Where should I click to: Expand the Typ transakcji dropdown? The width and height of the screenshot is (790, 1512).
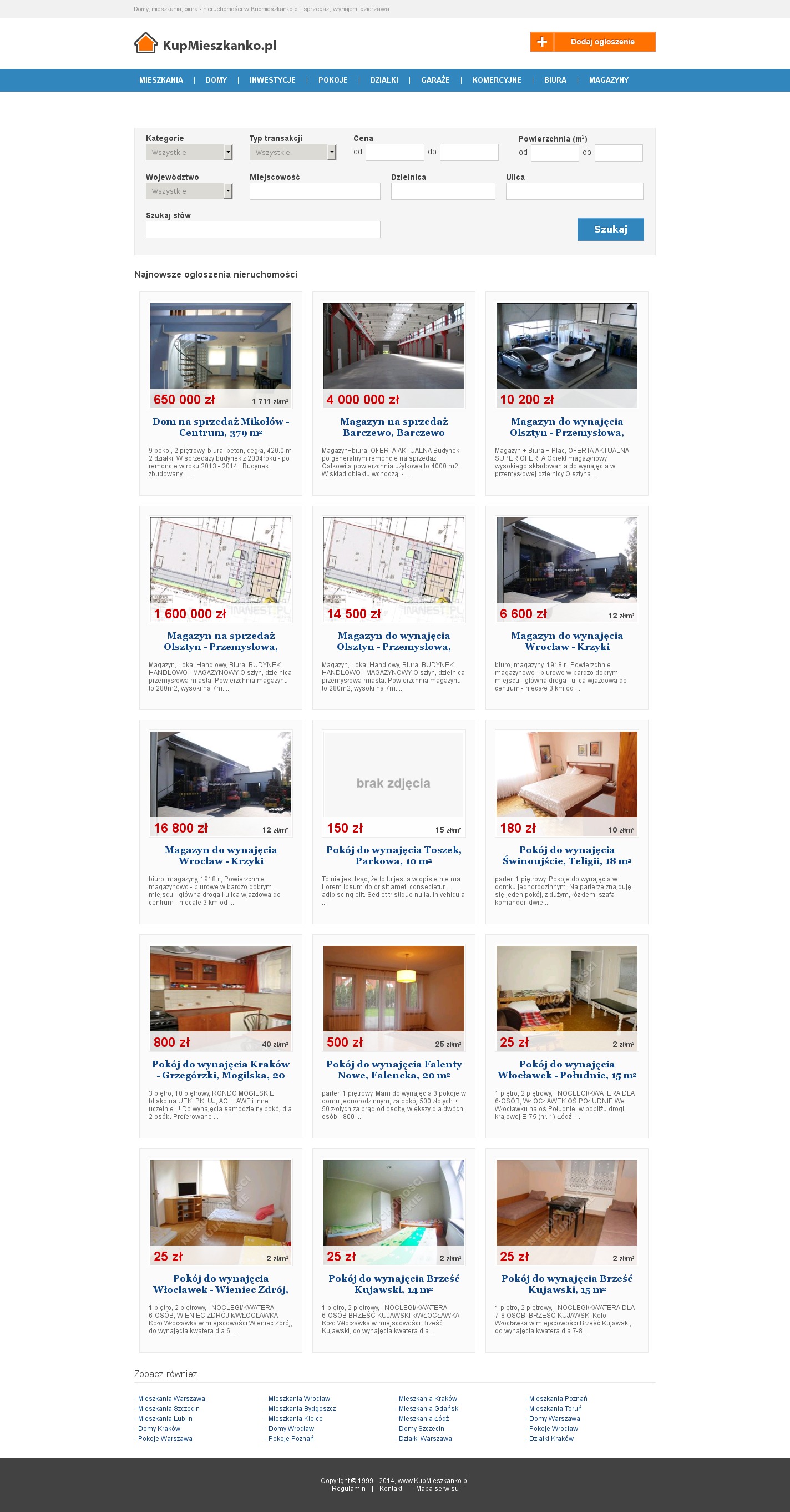pyautogui.click(x=293, y=153)
